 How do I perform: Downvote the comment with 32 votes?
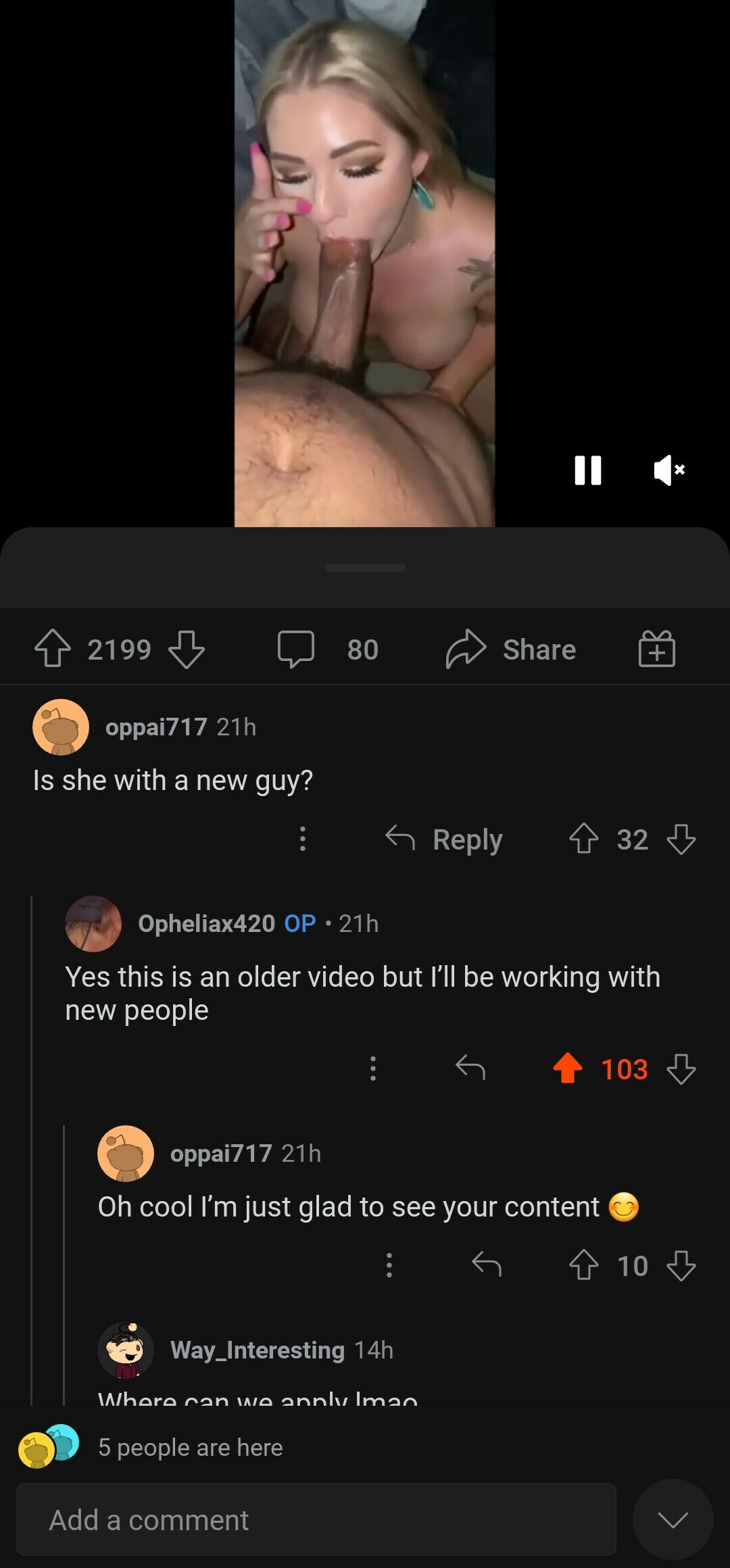[681, 839]
